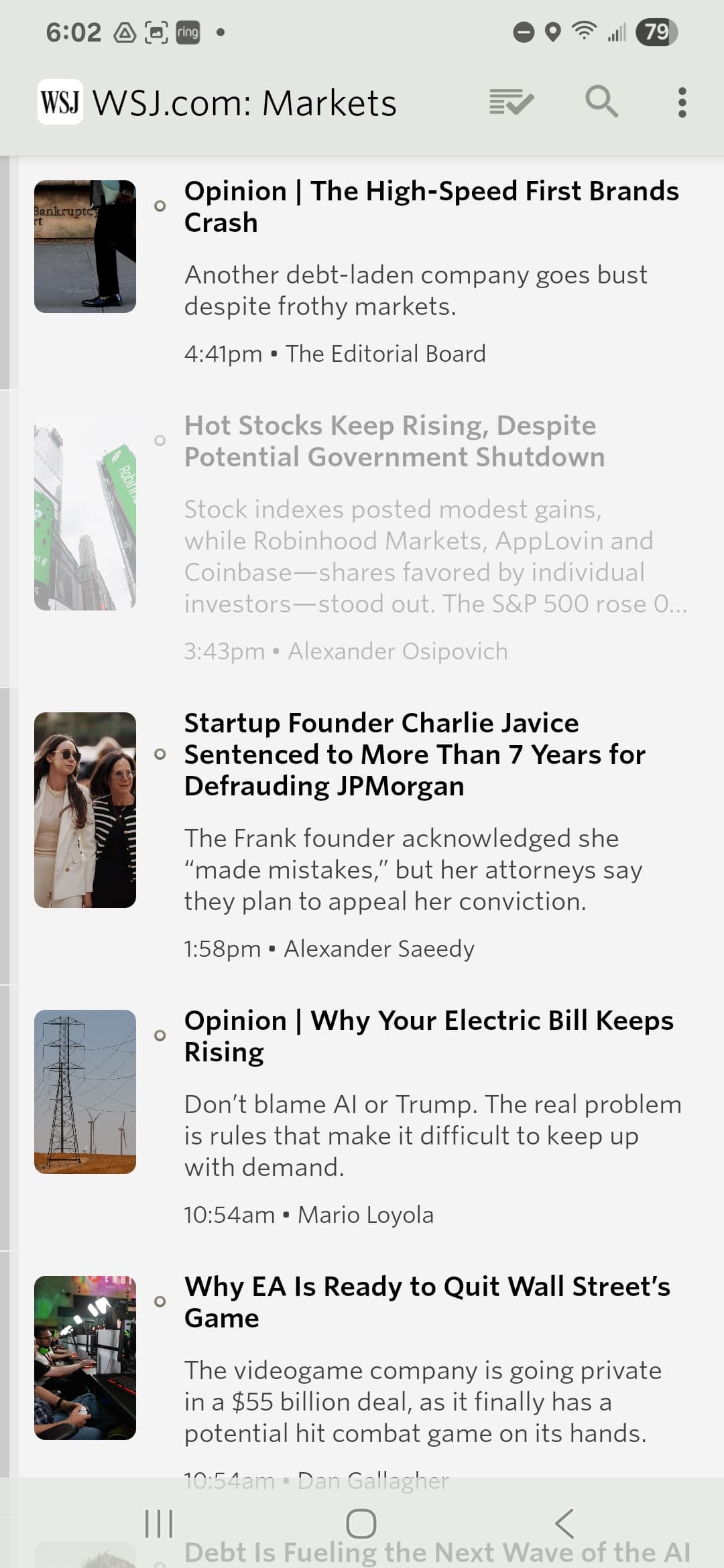The image size is (724, 1568).
Task: View Why Your Electric Bill Keeps Rising
Action: [428, 1035]
